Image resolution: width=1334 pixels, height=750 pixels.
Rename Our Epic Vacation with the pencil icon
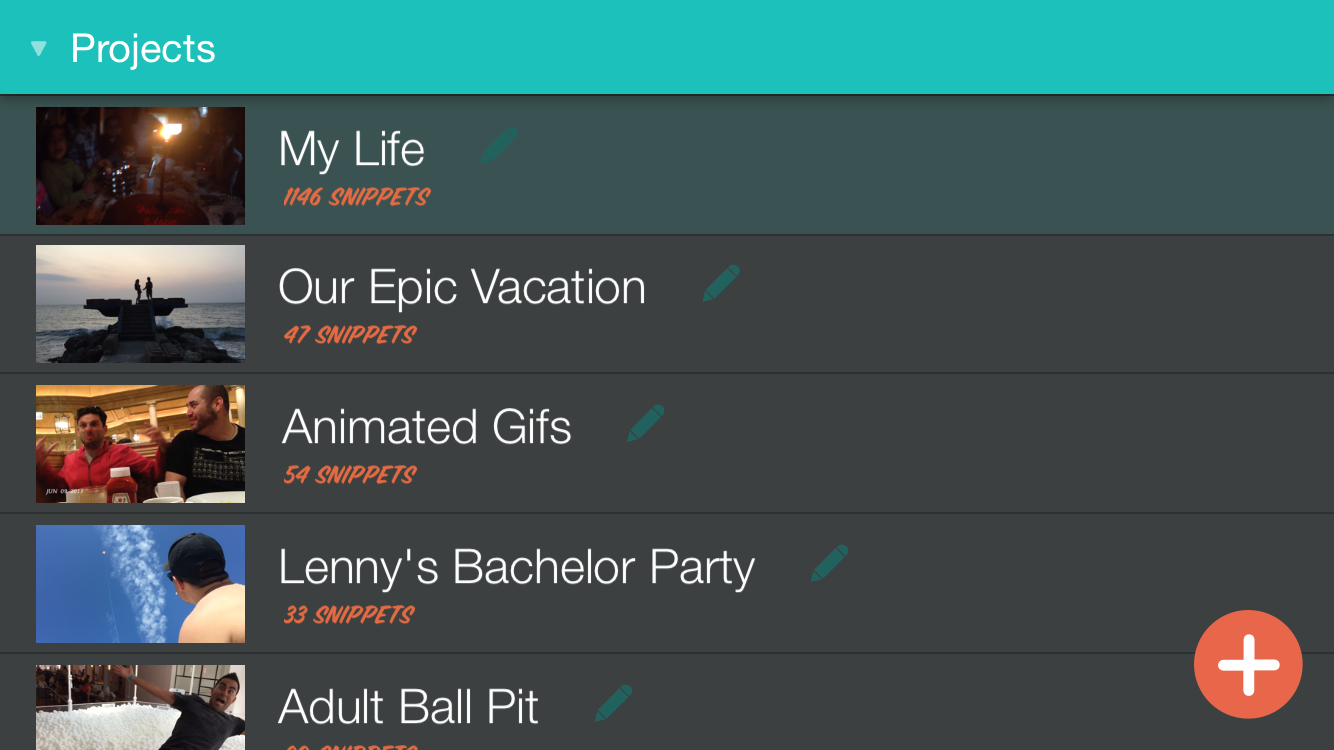(x=721, y=284)
